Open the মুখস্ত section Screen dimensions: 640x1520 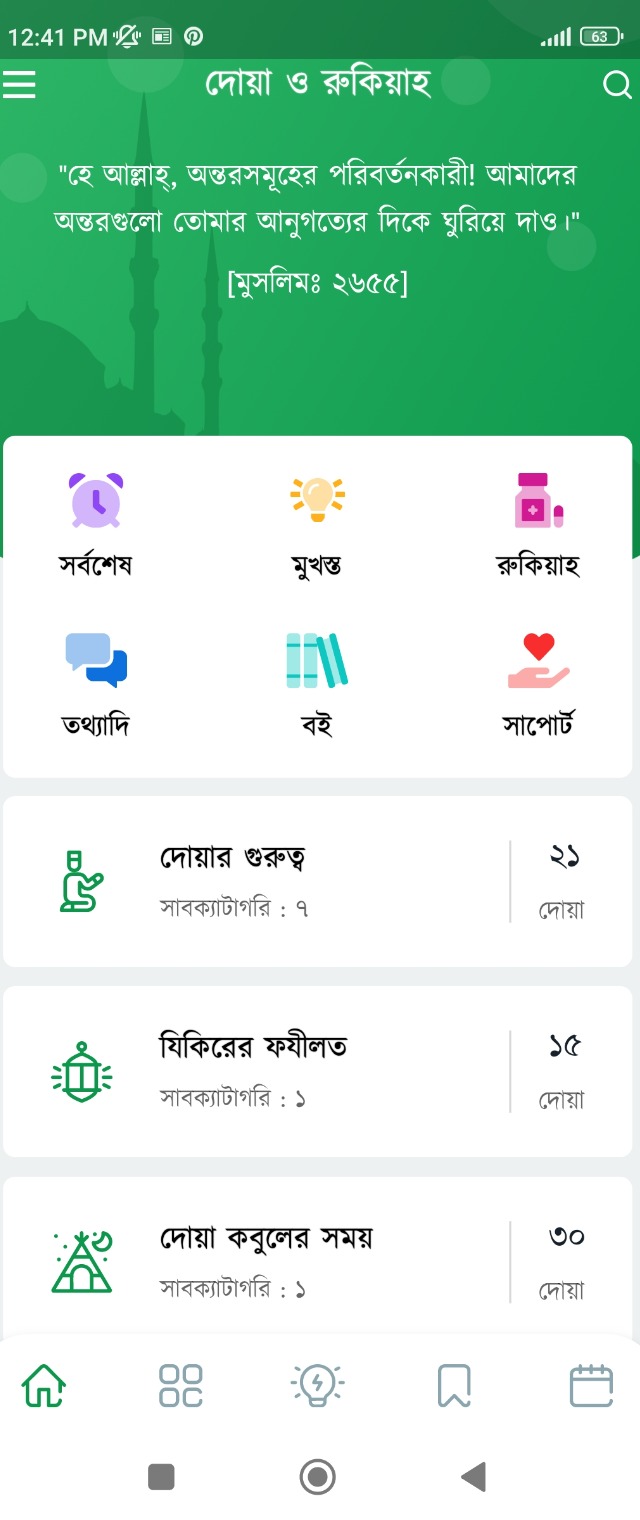coord(317,522)
